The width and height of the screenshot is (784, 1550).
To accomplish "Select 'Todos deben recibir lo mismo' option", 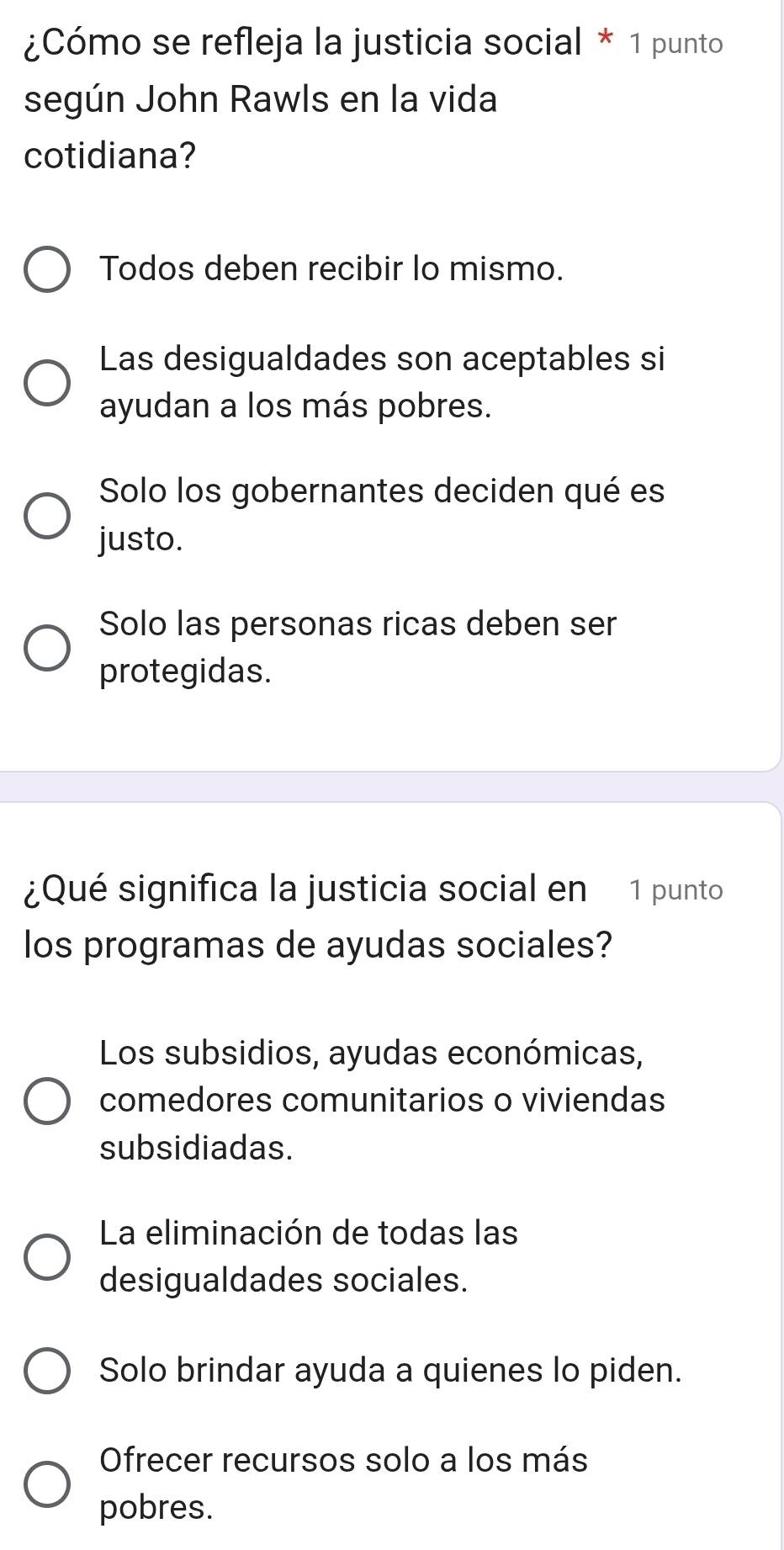I will (x=46, y=270).
